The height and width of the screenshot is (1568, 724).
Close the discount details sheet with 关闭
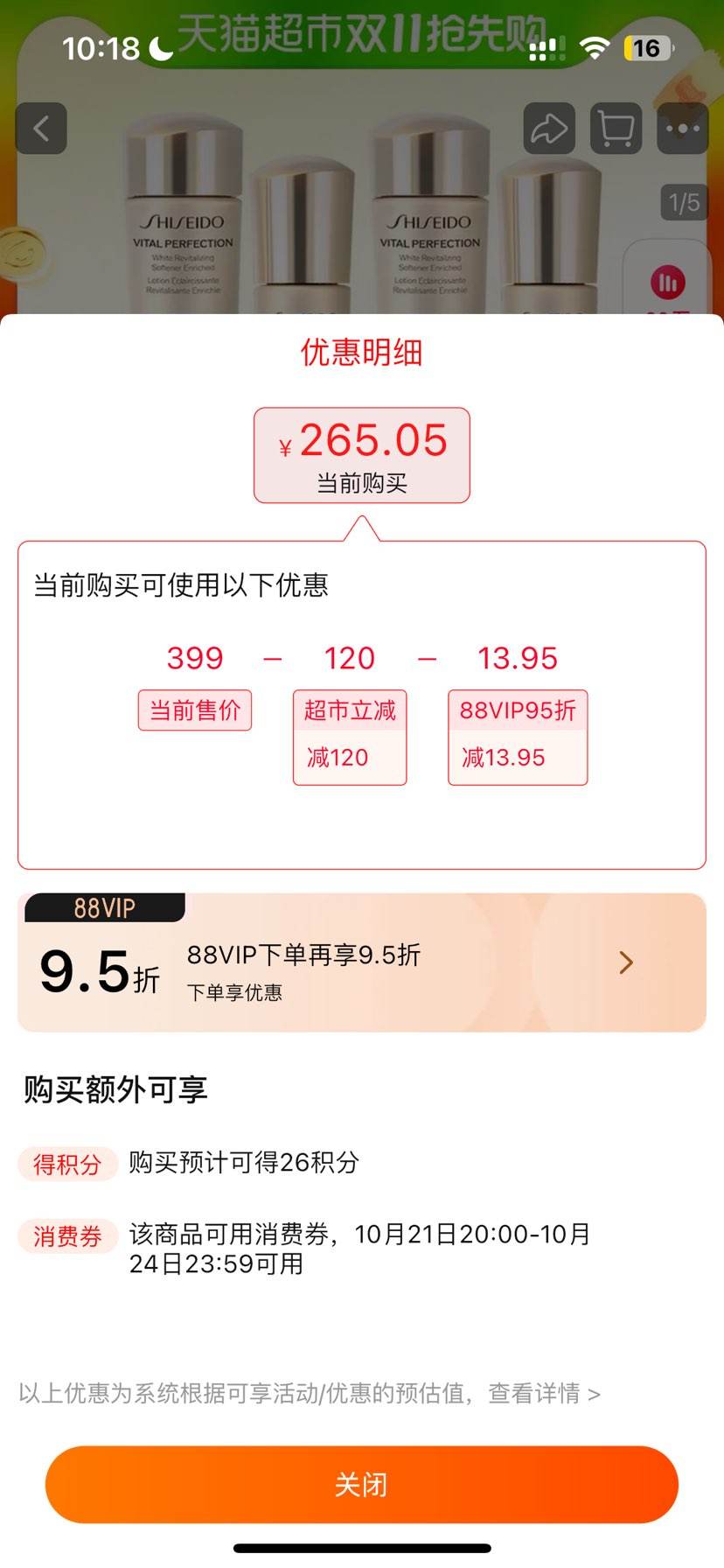(361, 1484)
